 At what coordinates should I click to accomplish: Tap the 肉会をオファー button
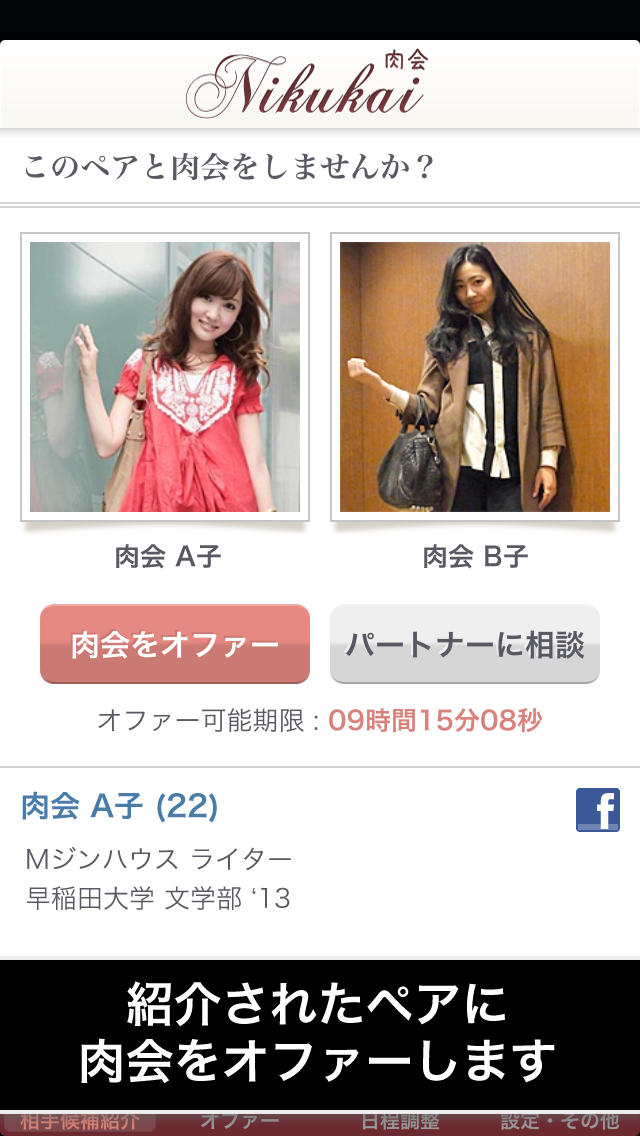coord(175,644)
